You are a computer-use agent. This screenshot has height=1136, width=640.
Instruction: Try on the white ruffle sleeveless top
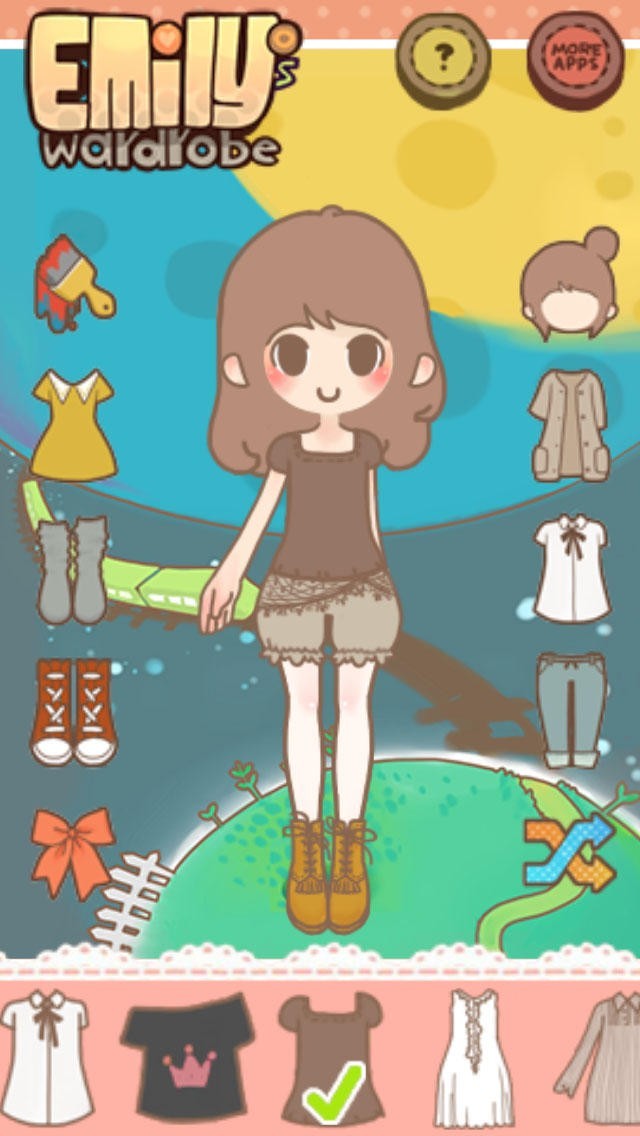click(473, 1058)
